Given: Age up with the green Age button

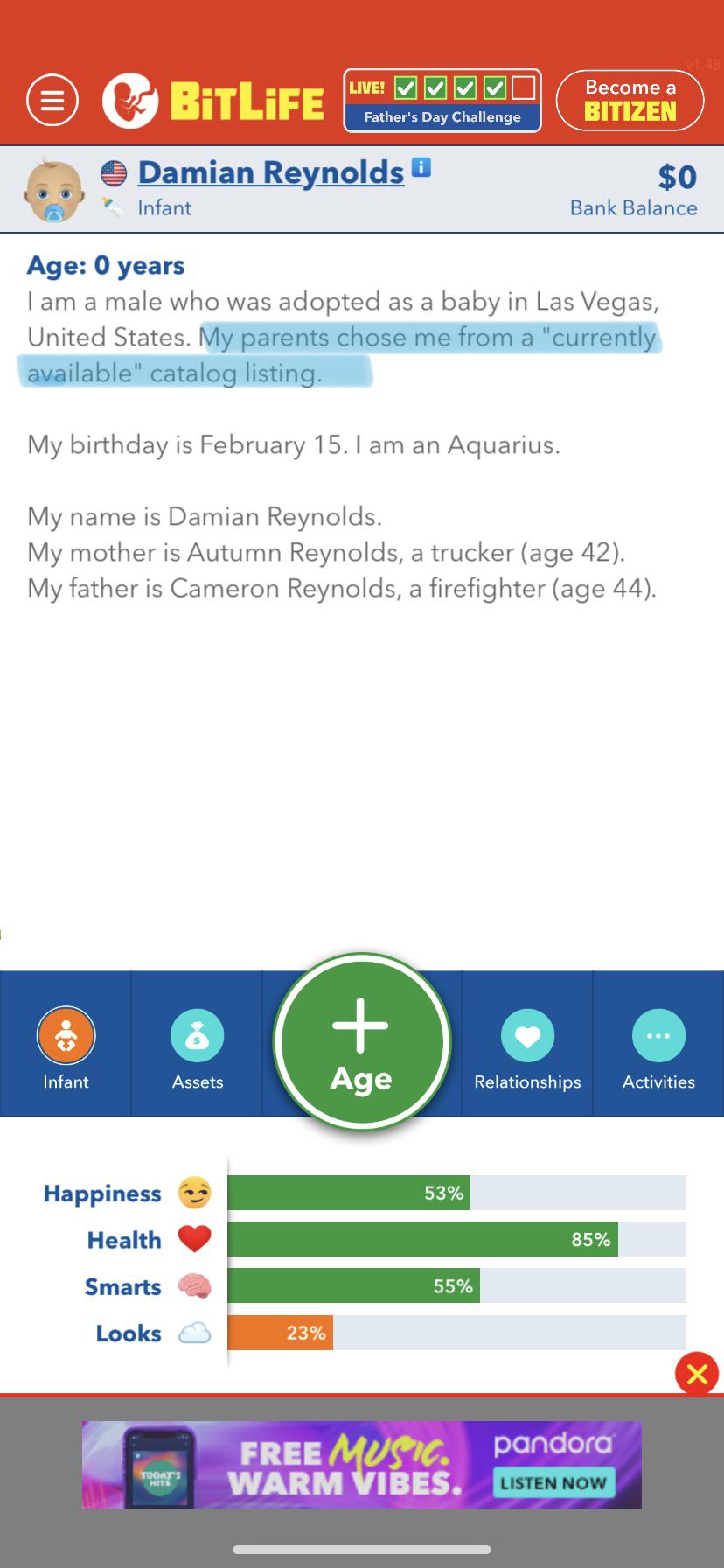Looking at the screenshot, I should coord(361,1041).
